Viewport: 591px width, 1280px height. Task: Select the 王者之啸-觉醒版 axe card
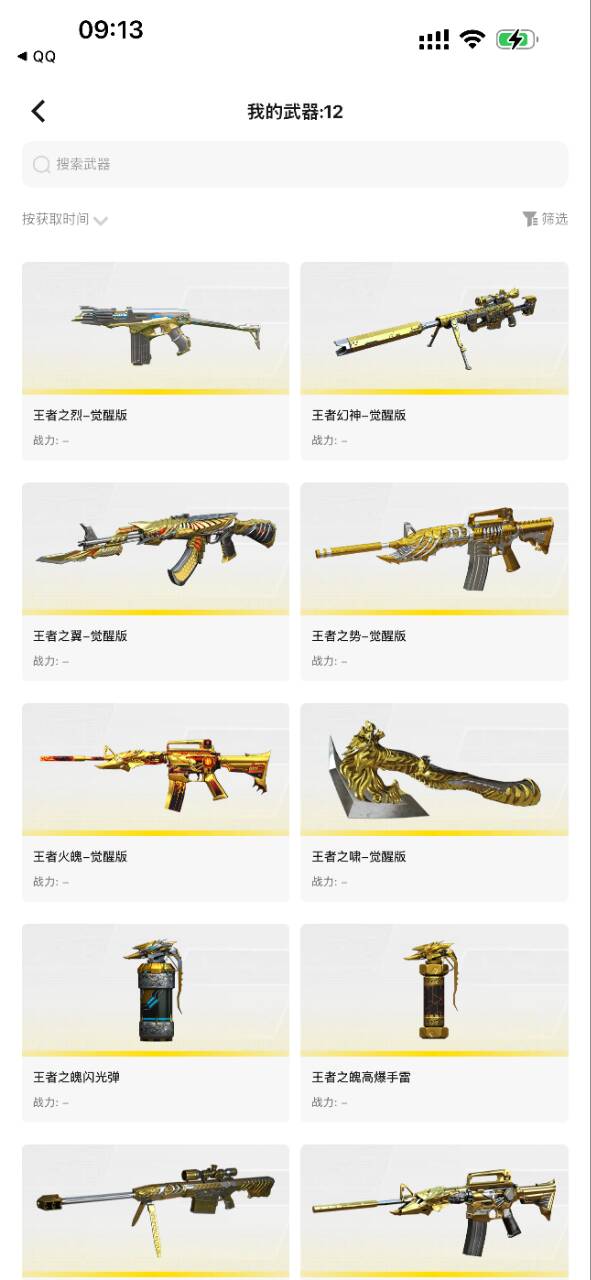coord(434,803)
